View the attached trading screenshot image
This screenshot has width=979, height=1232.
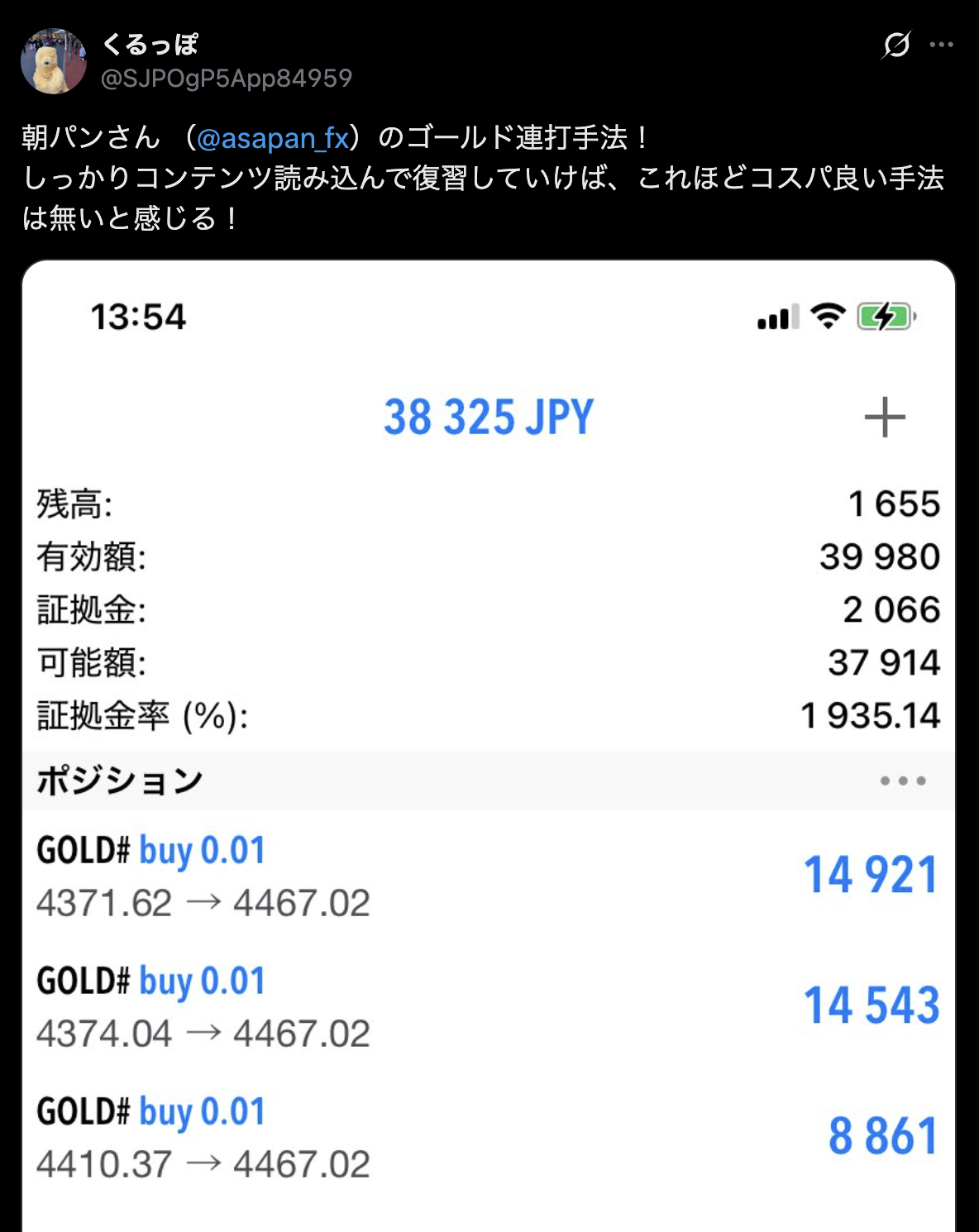point(488,744)
